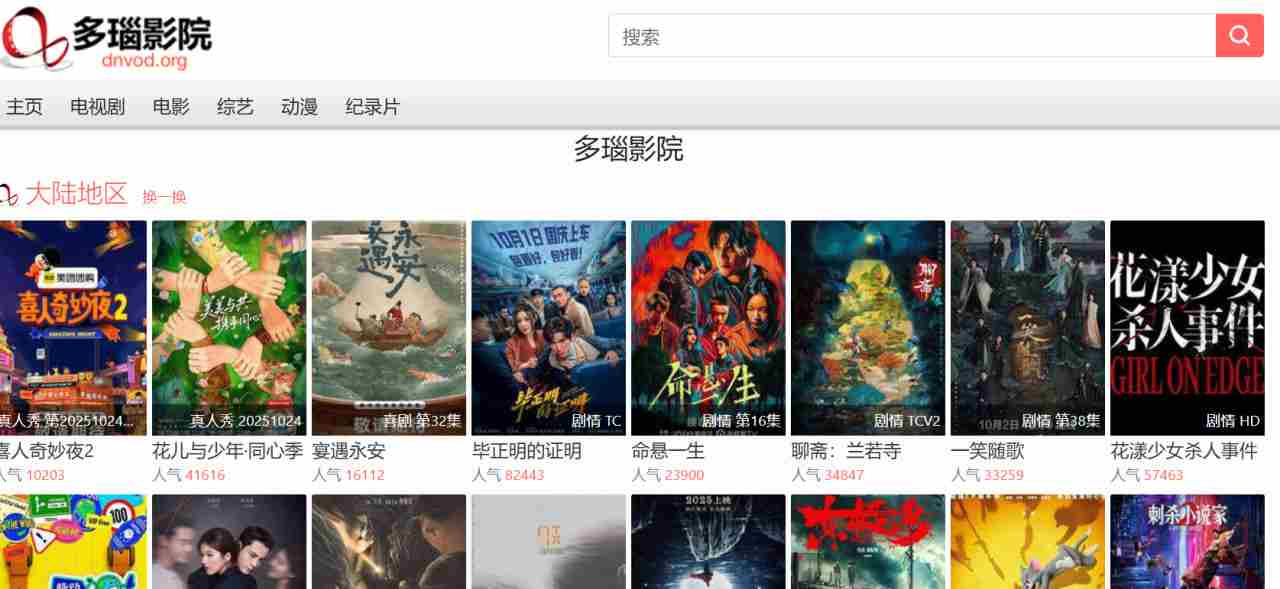Select the 综艺 variety tab

[x=235, y=107]
